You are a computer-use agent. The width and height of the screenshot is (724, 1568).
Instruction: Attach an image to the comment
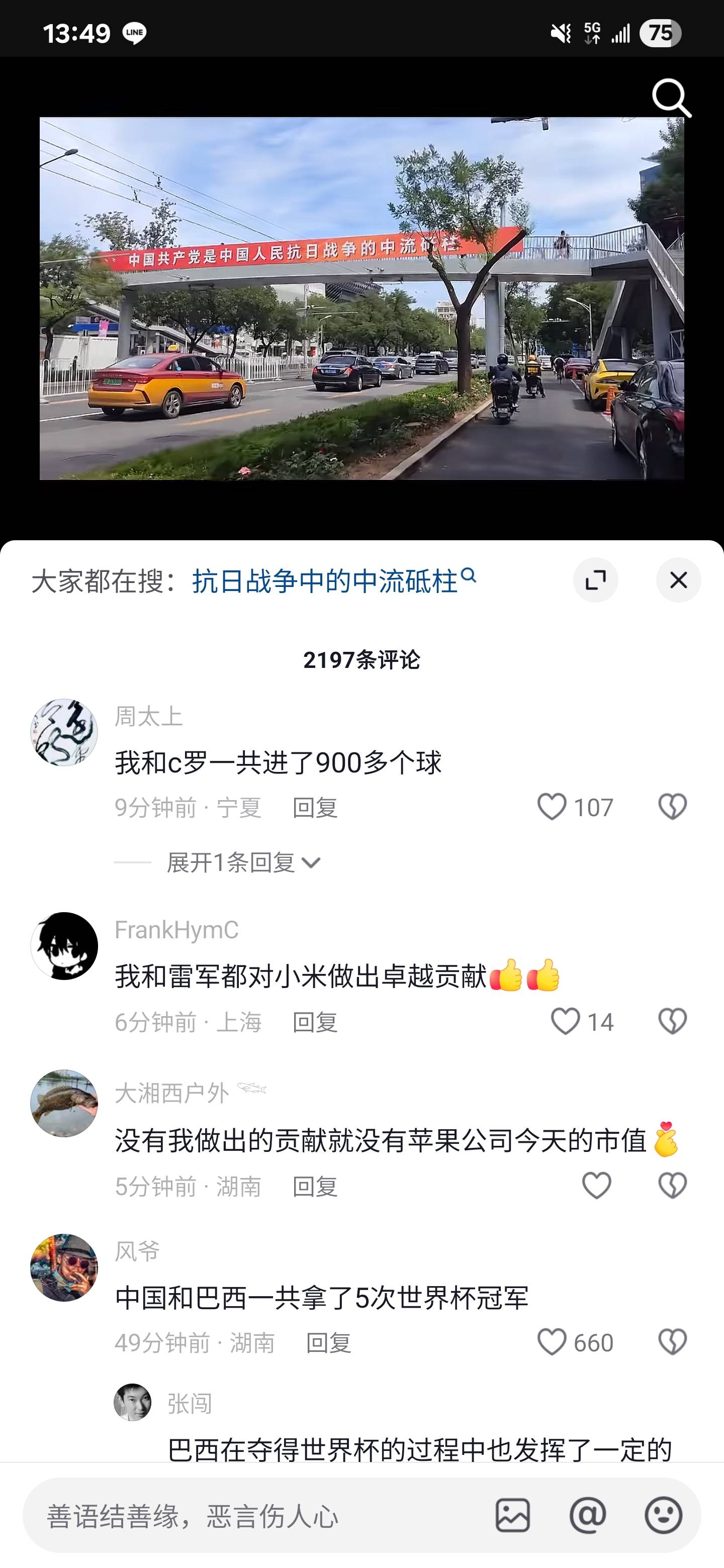point(513,1515)
